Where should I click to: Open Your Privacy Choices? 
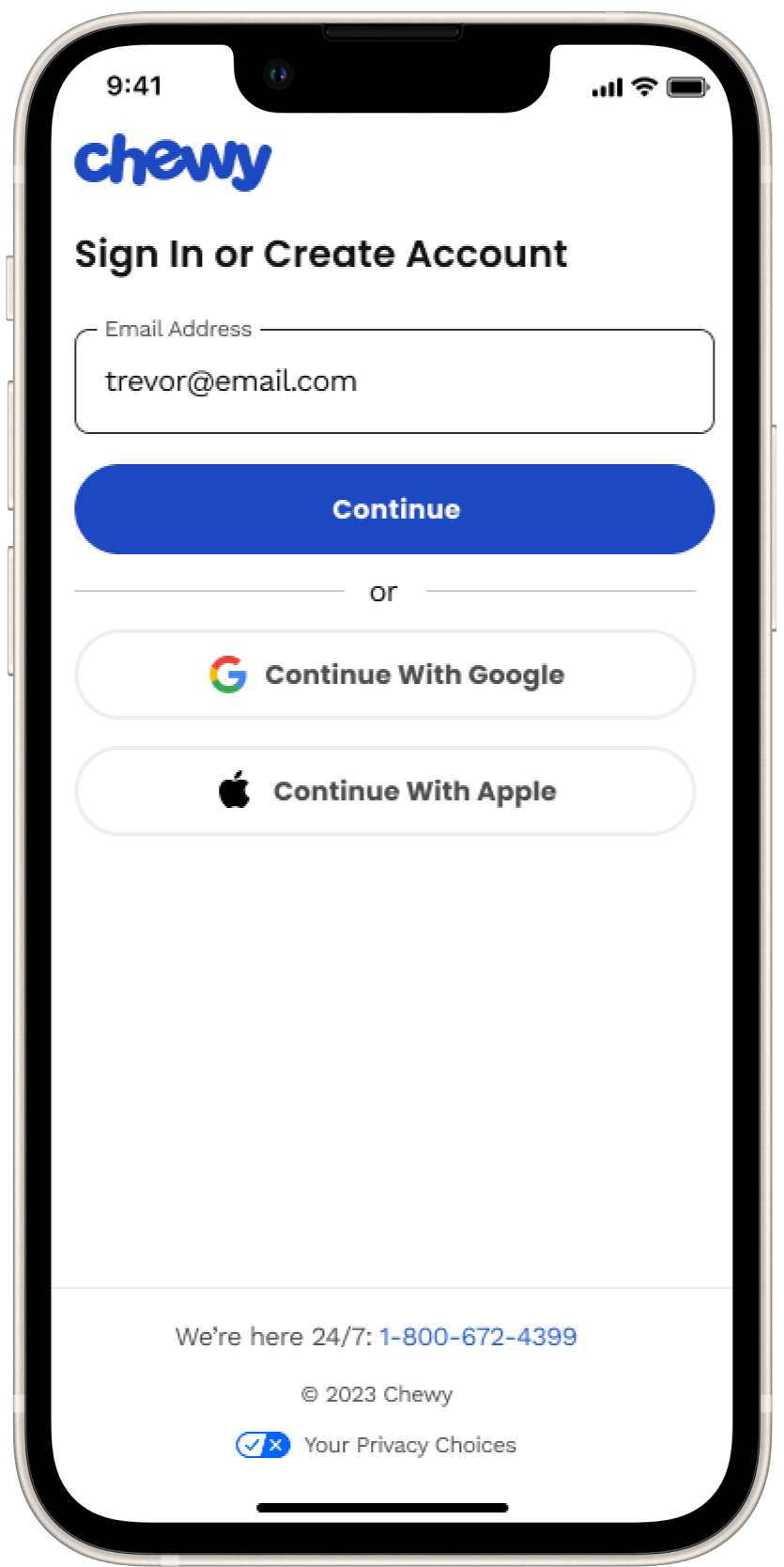409,1445
